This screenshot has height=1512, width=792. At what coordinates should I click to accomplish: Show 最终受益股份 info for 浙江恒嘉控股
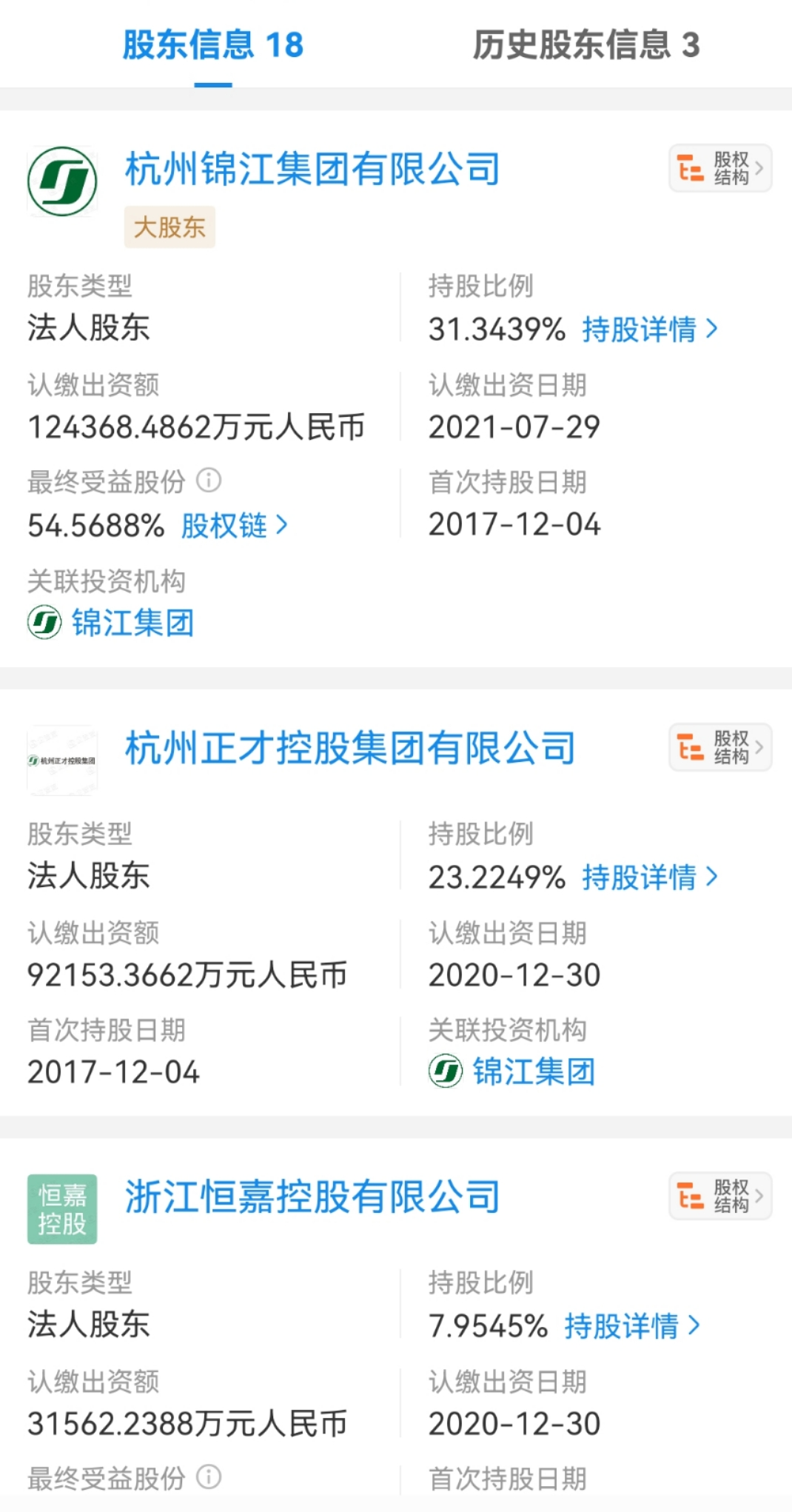click(x=209, y=1477)
